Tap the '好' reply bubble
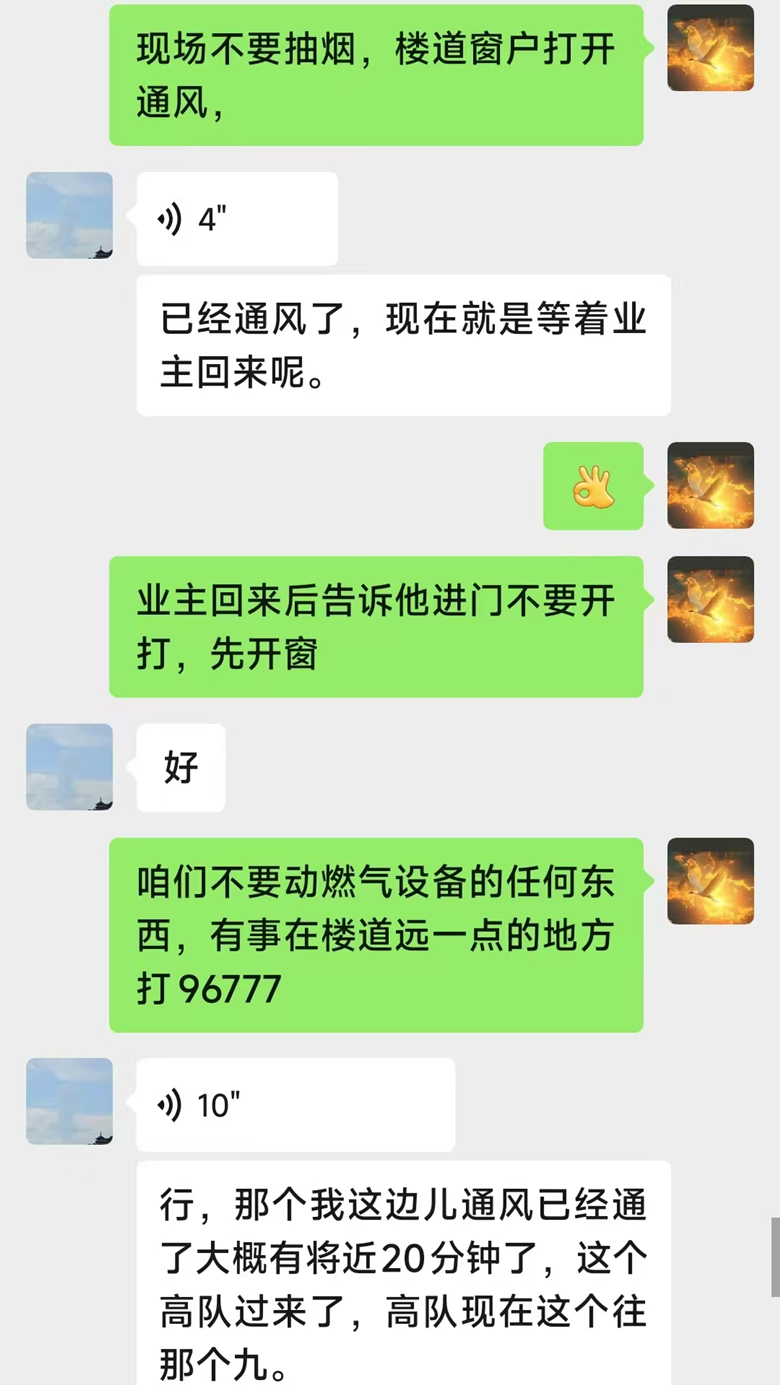The width and height of the screenshot is (780, 1385). (x=180, y=767)
